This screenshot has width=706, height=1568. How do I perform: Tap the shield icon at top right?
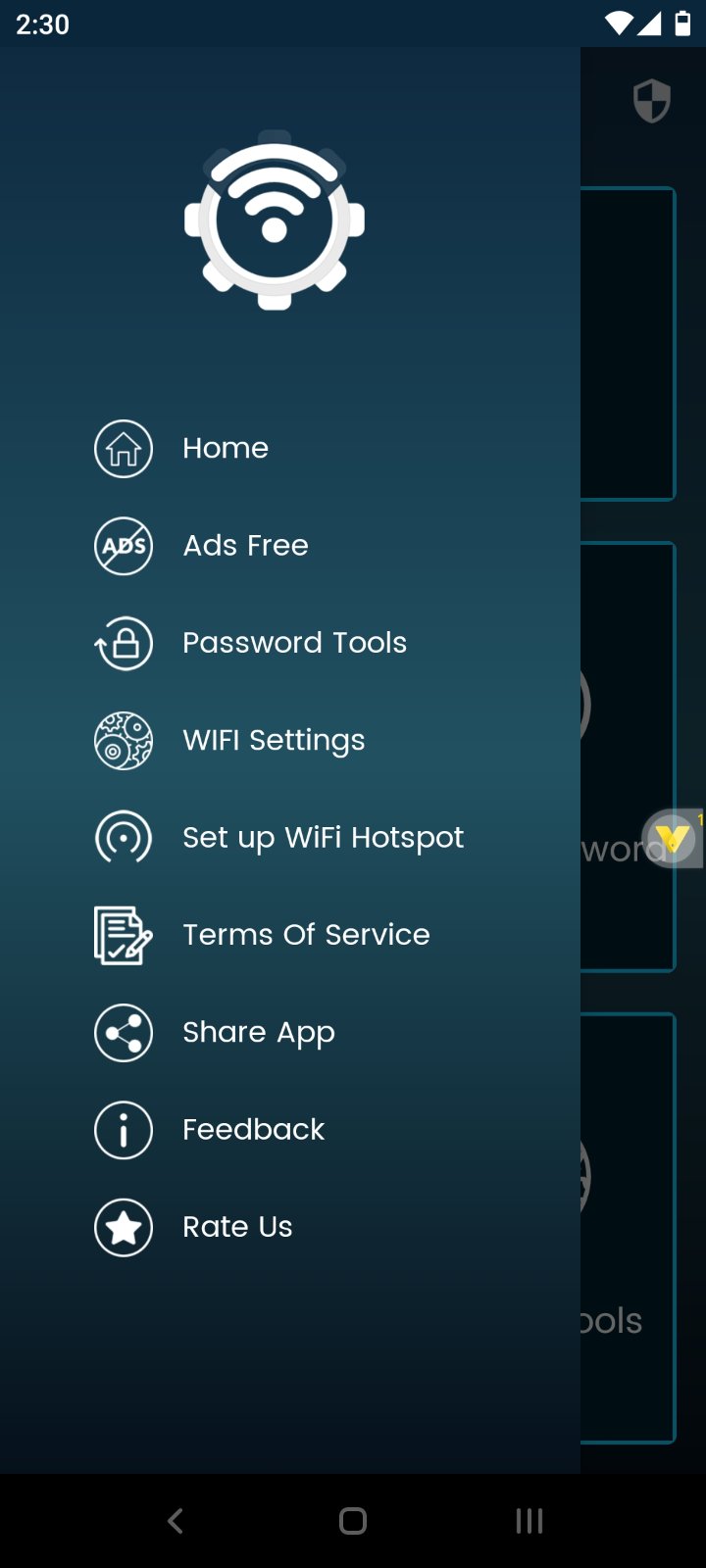pyautogui.click(x=651, y=101)
